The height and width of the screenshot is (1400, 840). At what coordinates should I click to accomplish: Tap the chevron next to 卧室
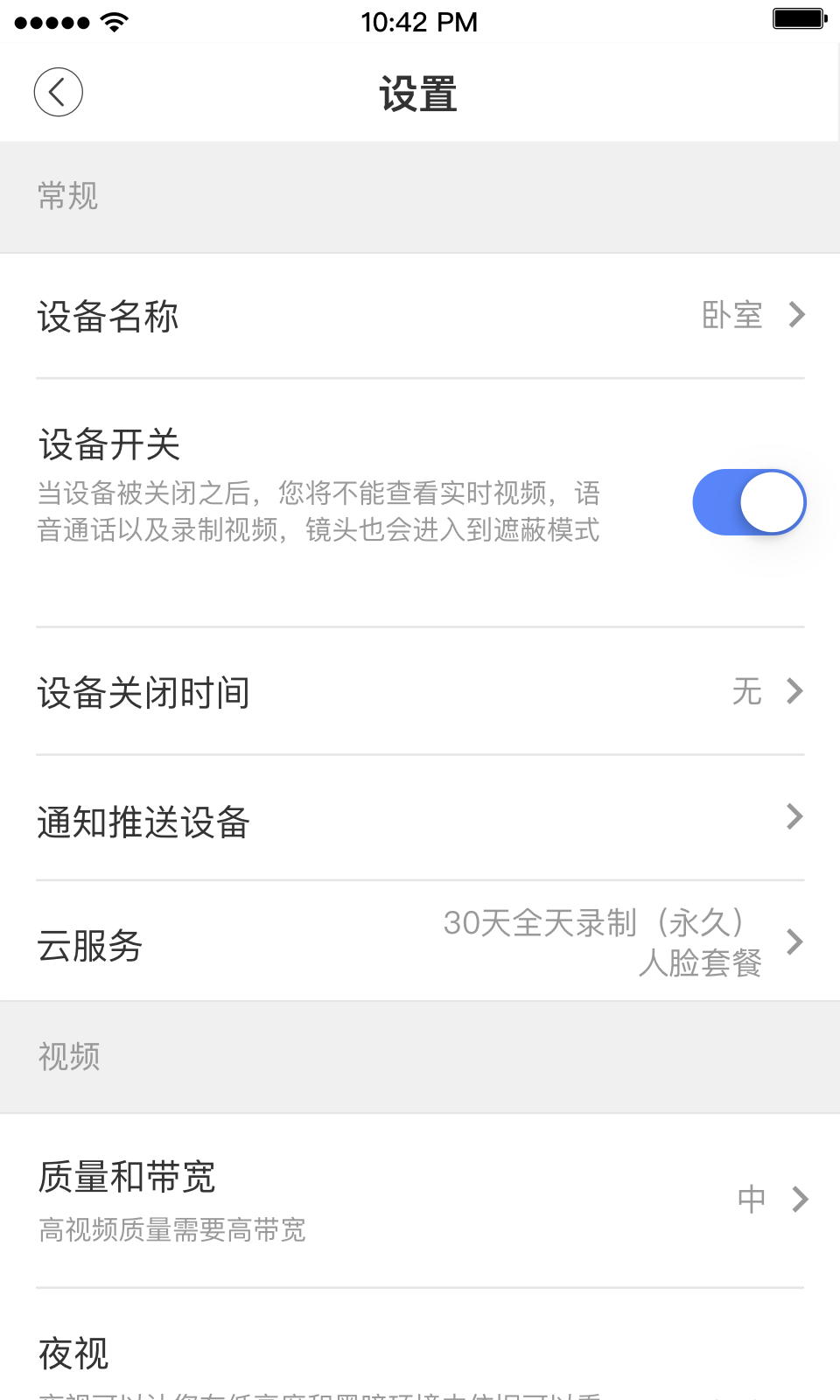795,316
